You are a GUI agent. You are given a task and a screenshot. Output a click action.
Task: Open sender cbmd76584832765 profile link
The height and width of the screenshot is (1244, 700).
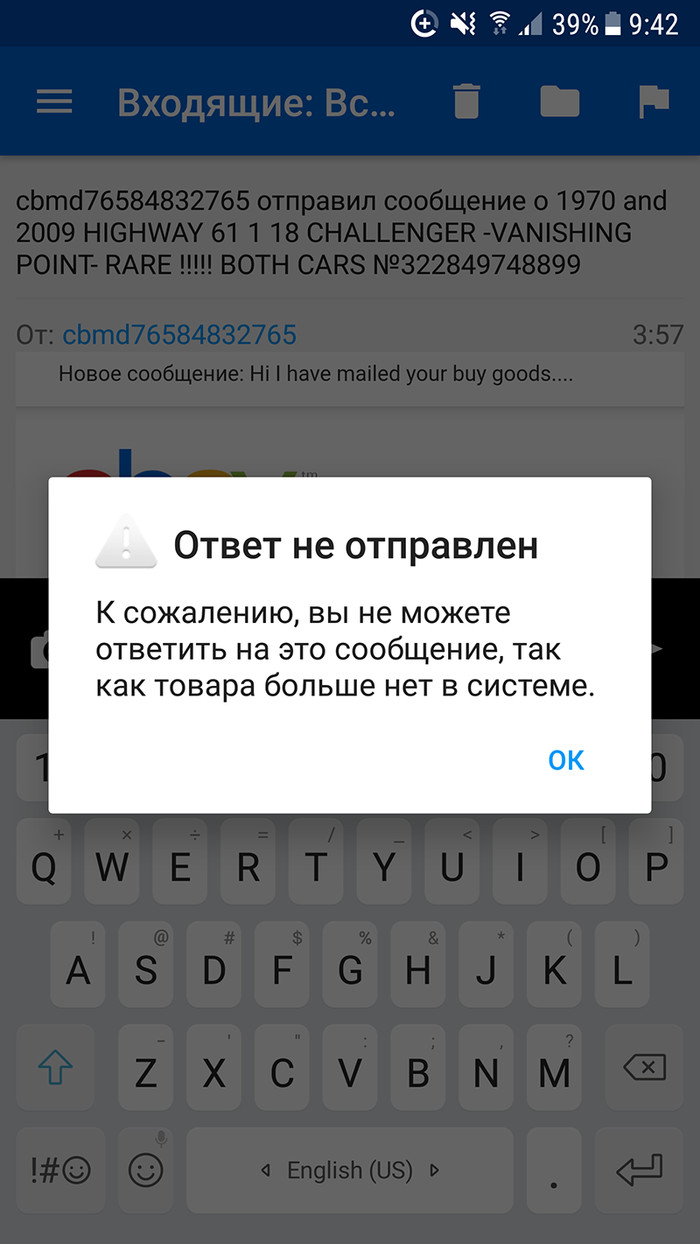179,335
